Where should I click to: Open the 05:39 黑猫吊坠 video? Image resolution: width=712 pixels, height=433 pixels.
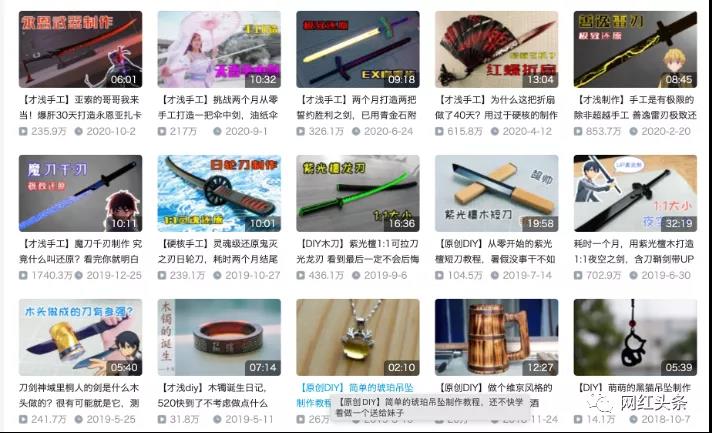tap(635, 337)
